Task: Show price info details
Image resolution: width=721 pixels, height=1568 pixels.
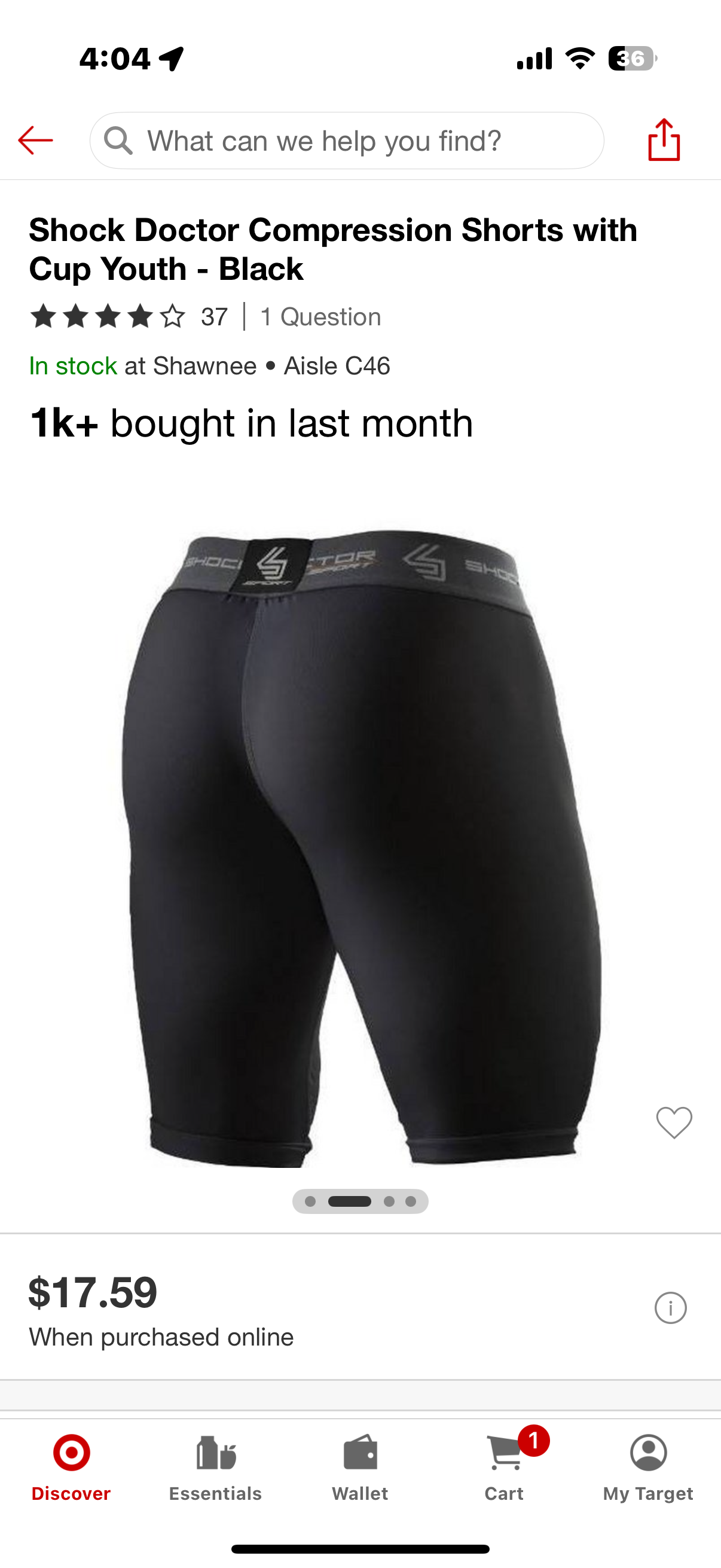Action: tap(670, 1307)
